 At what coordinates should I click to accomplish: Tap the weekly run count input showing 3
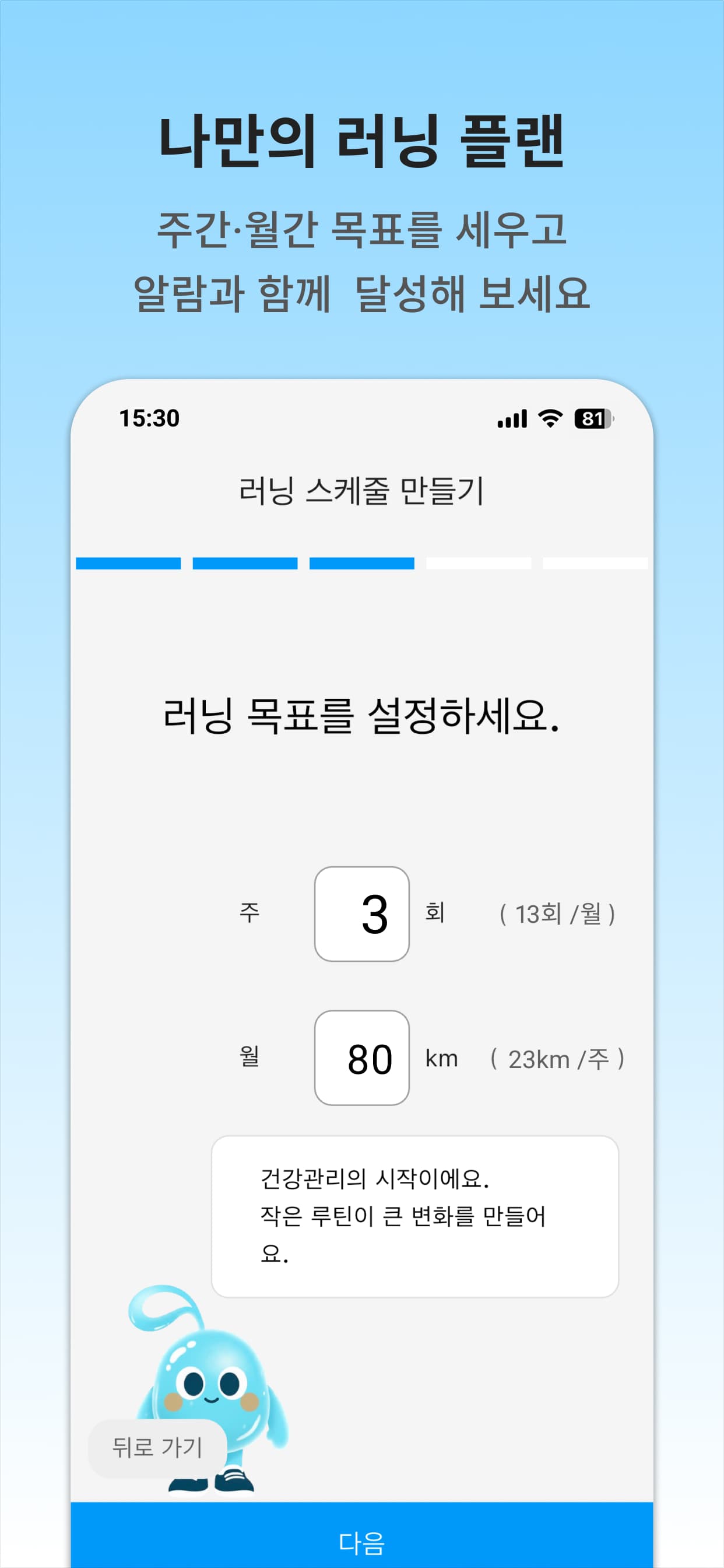tap(362, 914)
